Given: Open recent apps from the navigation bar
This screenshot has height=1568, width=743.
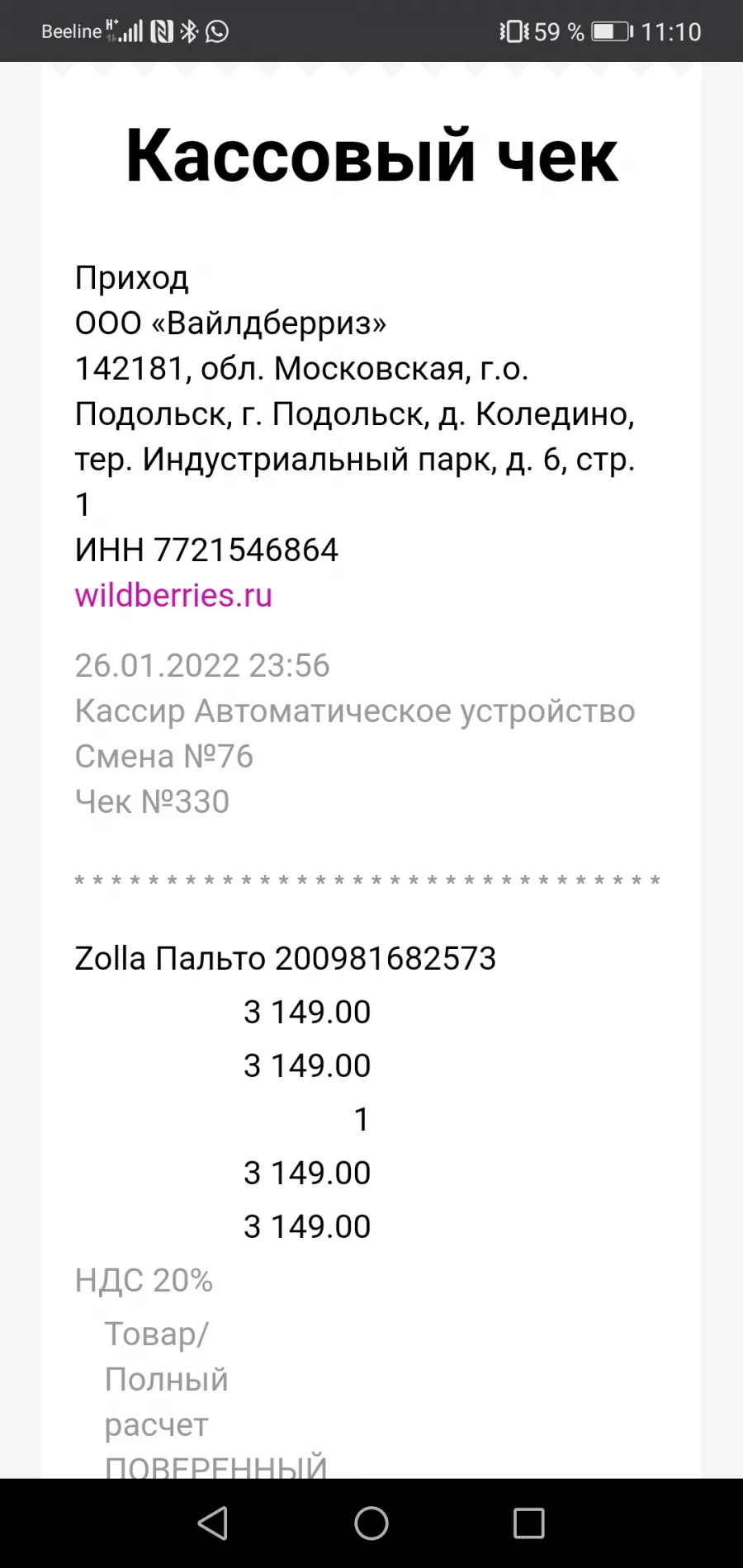Looking at the screenshot, I should [529, 1523].
